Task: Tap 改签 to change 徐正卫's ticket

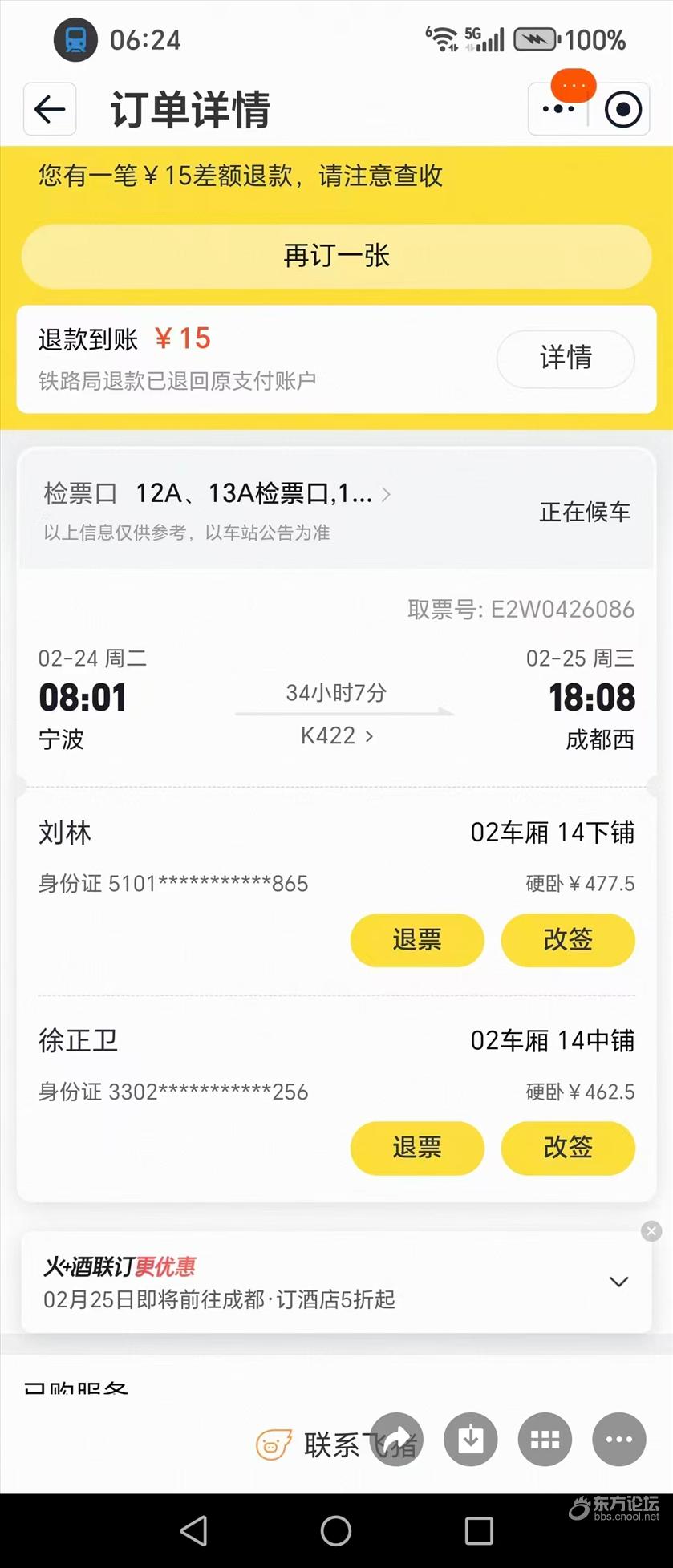Action: (568, 1147)
